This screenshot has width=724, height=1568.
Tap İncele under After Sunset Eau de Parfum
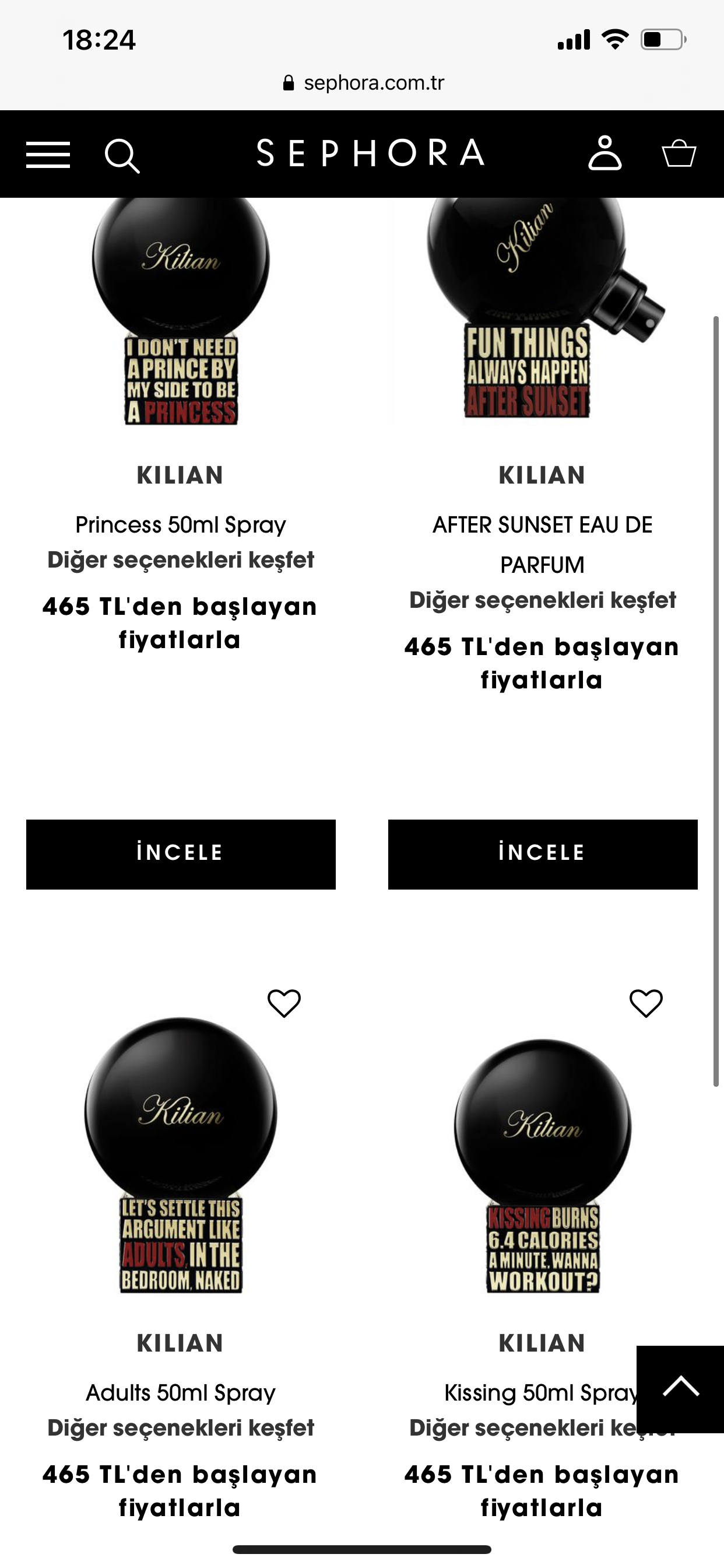point(543,854)
